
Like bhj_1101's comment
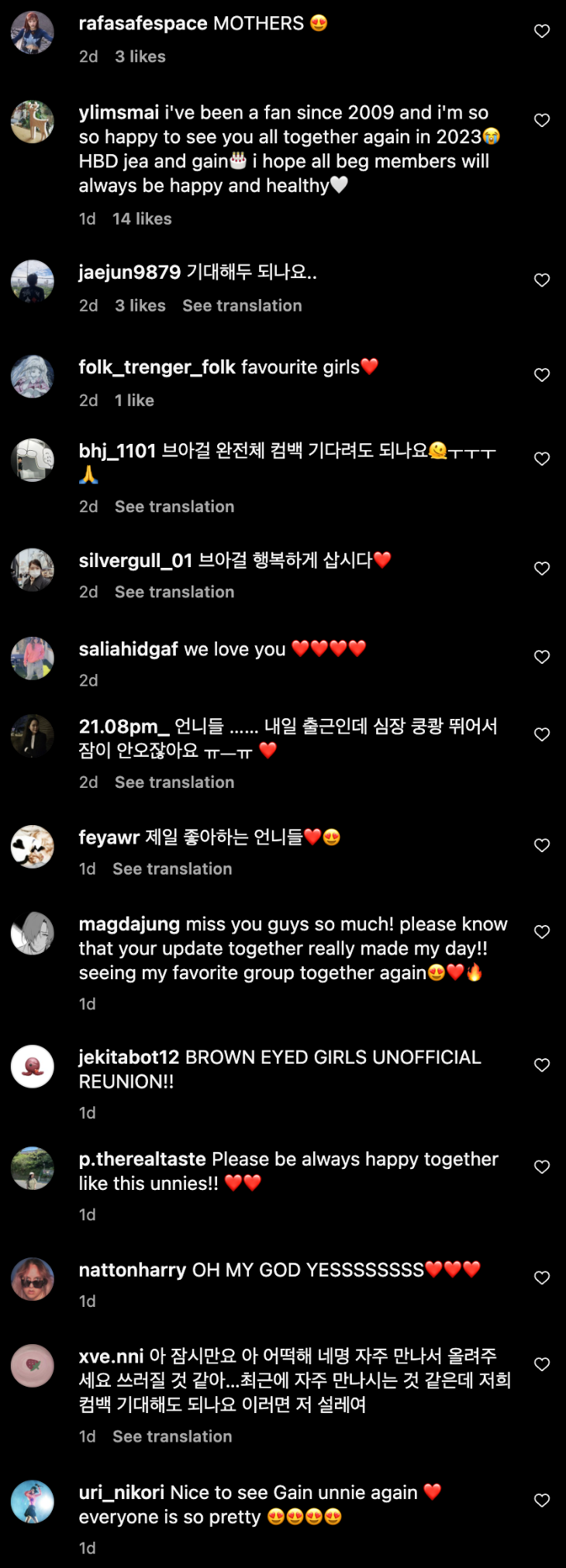542,459
